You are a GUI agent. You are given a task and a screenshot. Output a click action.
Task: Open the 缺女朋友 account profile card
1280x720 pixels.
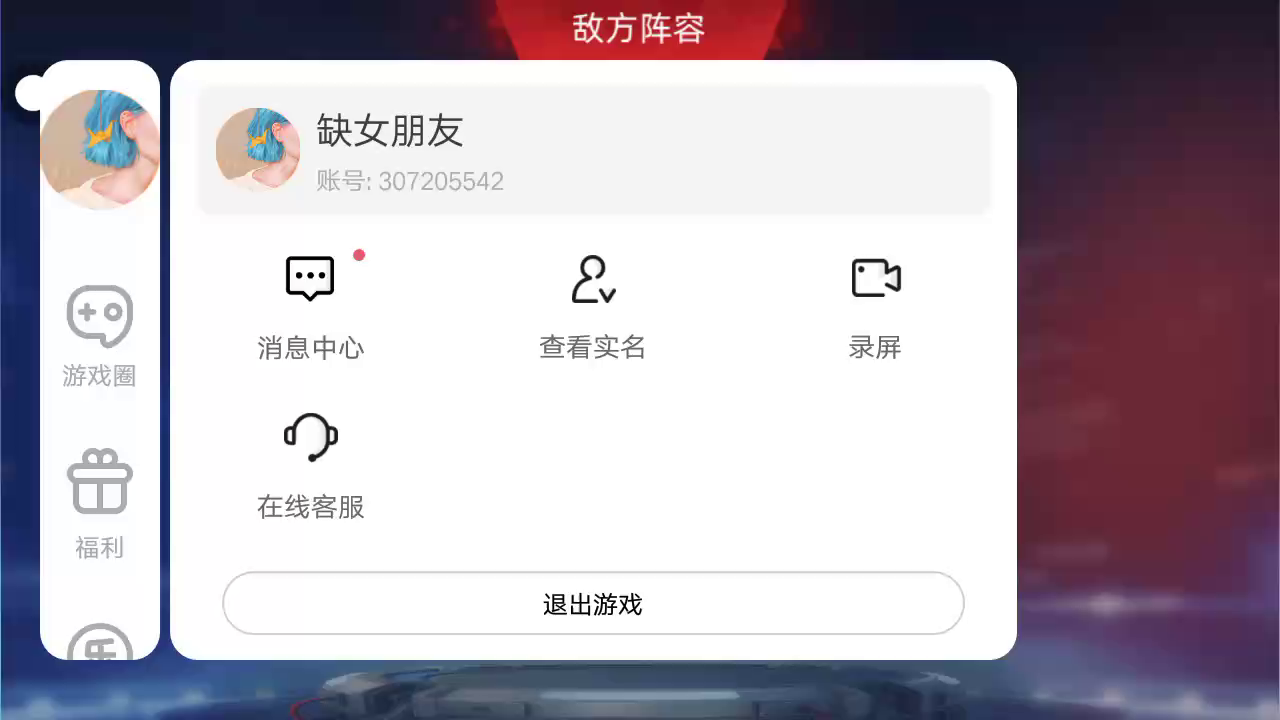[594, 150]
